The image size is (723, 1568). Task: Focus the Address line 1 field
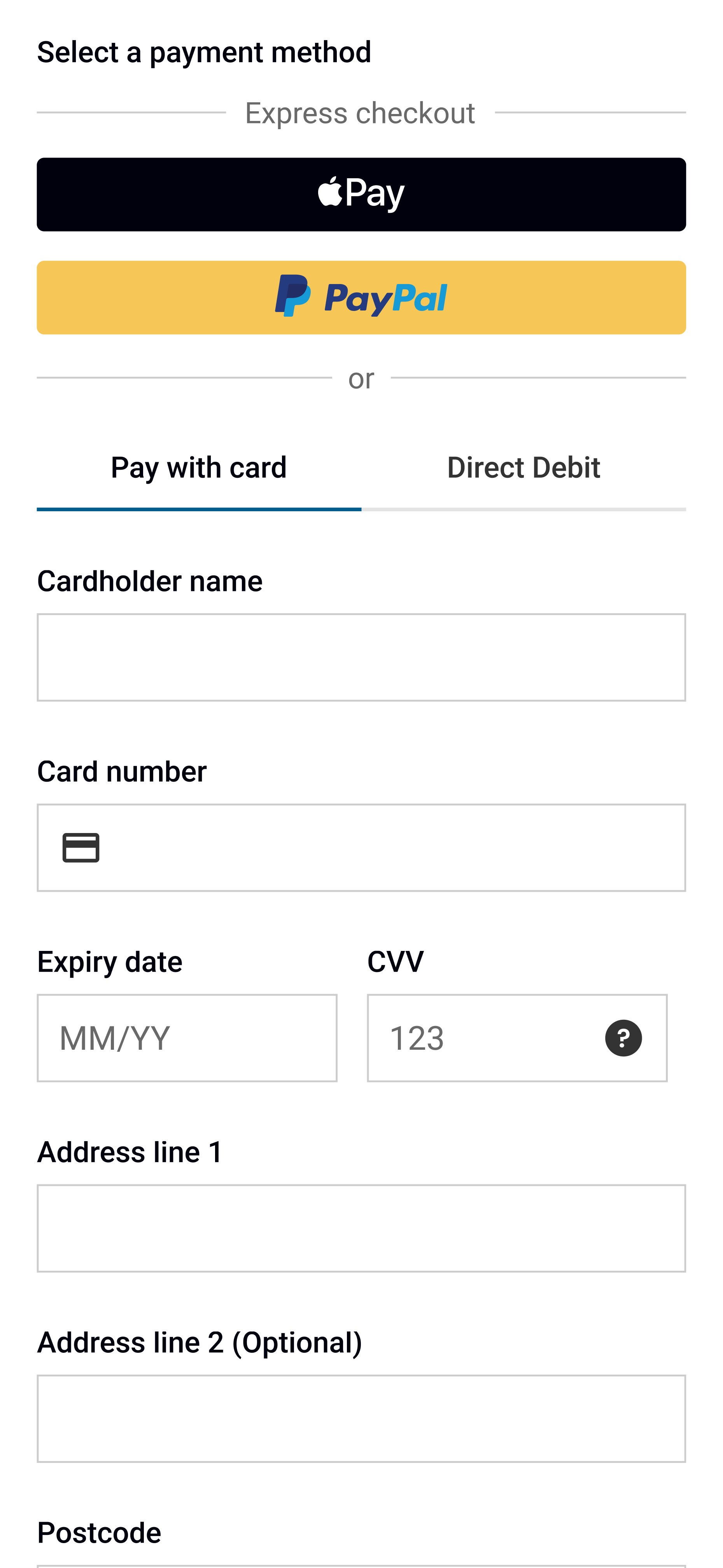pyautogui.click(x=362, y=1228)
